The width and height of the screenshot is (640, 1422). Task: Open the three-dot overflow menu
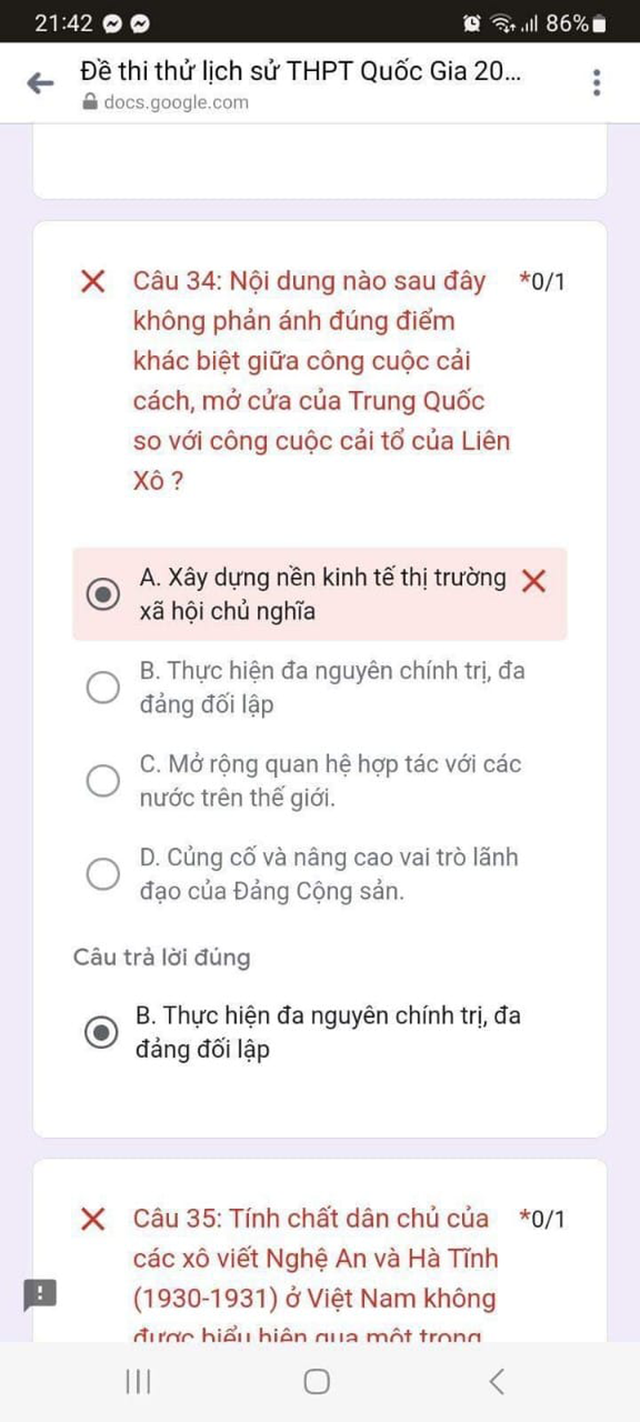click(x=597, y=83)
